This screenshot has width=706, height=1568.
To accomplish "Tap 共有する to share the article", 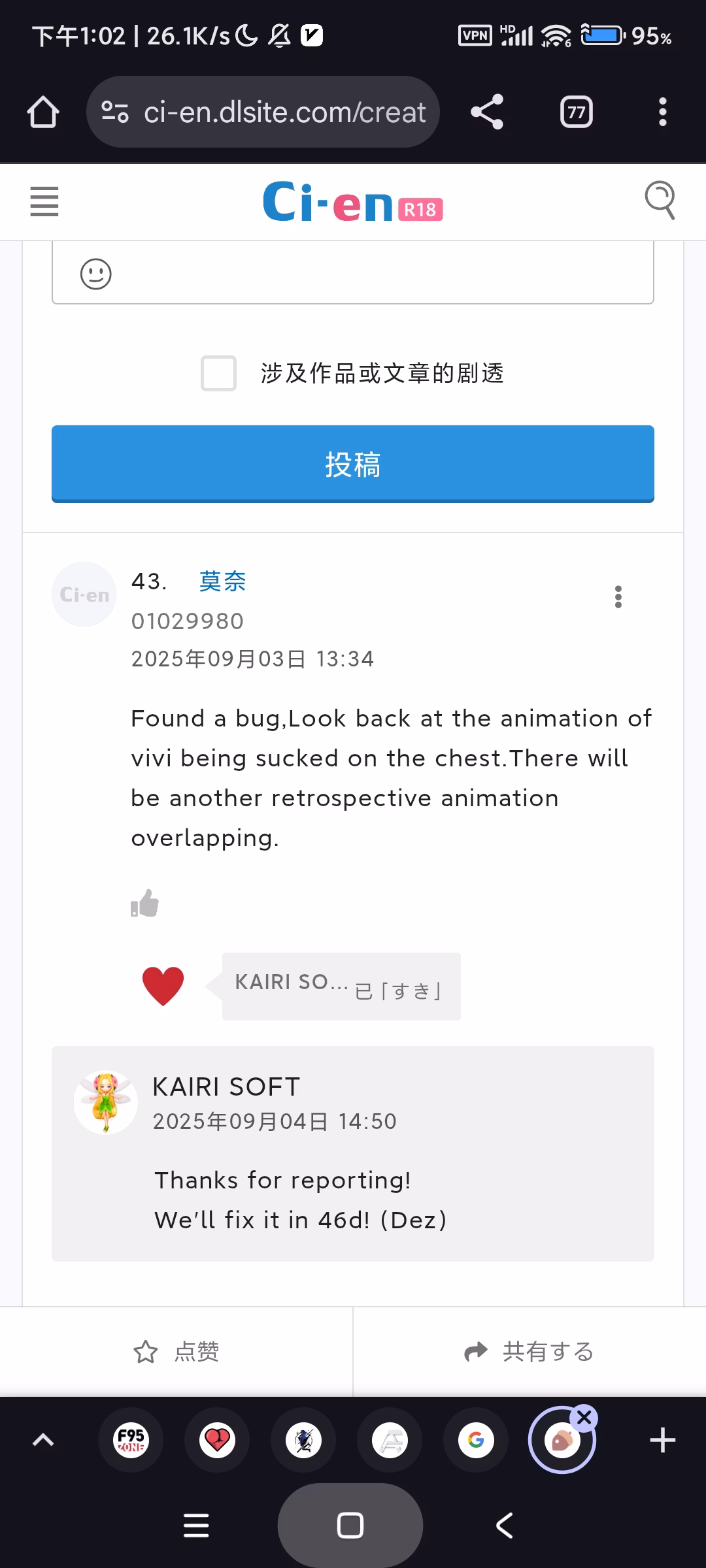I will click(529, 1351).
